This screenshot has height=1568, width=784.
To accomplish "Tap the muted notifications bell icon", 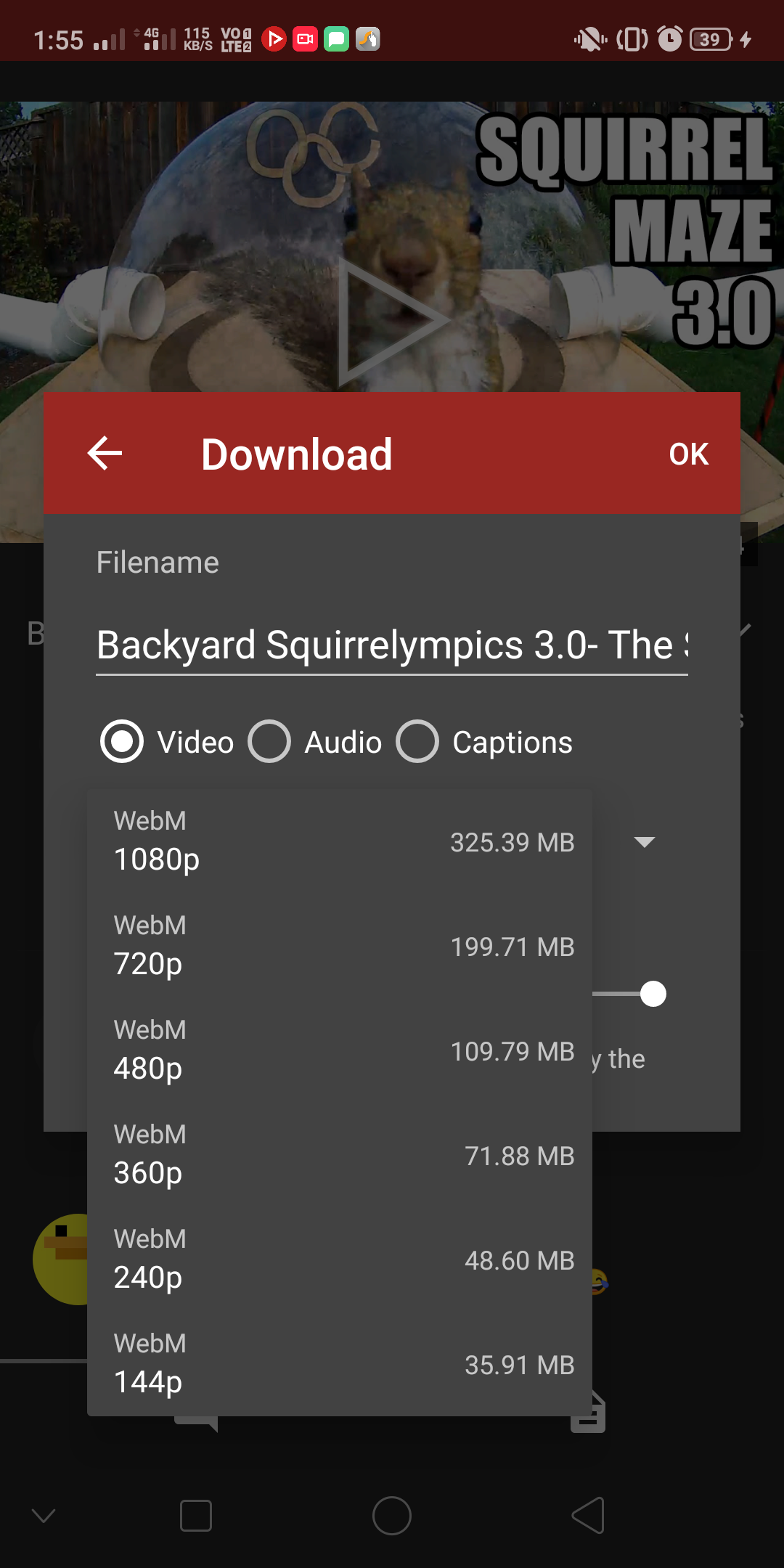I will [x=589, y=39].
